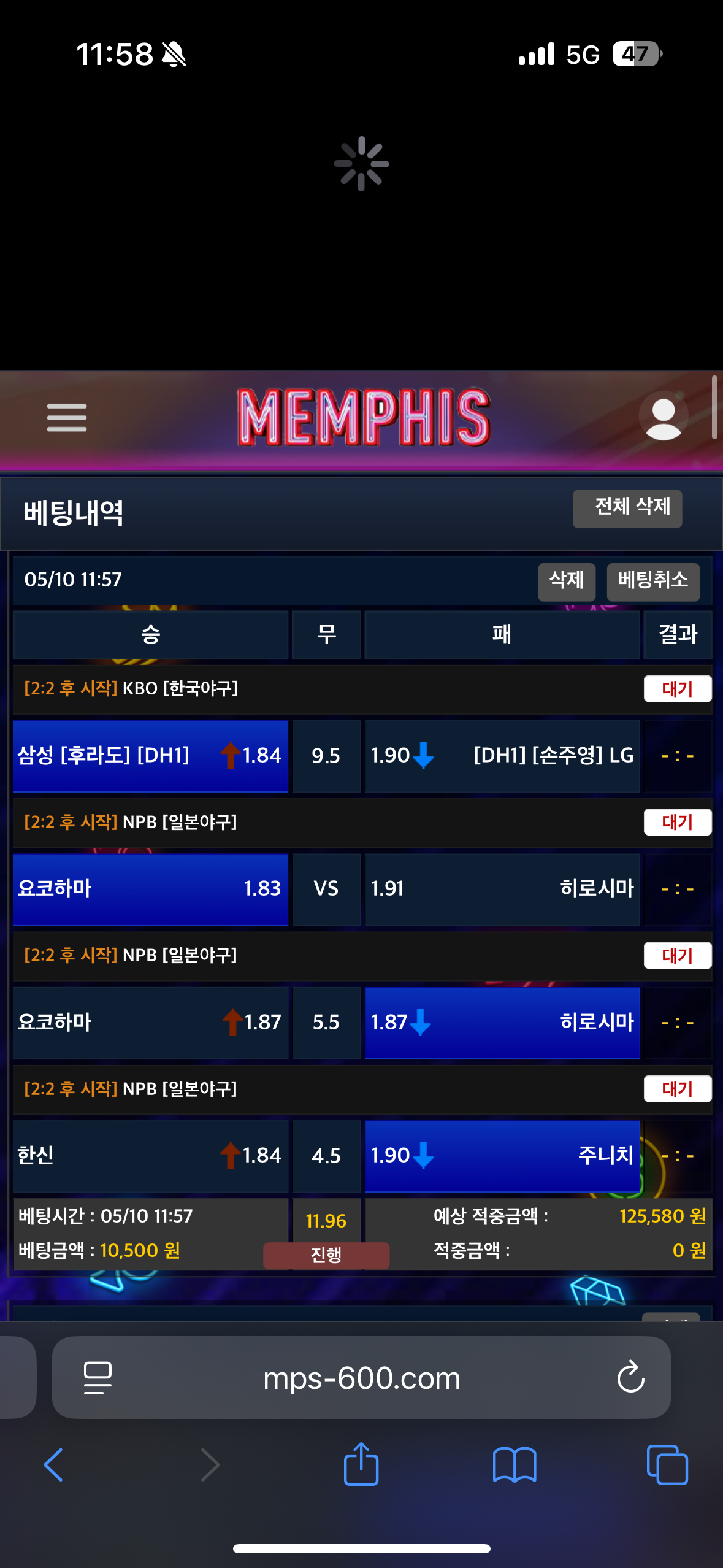Viewport: 723px width, 1568px height.
Task: Open the hamburger menu
Action: click(x=67, y=417)
